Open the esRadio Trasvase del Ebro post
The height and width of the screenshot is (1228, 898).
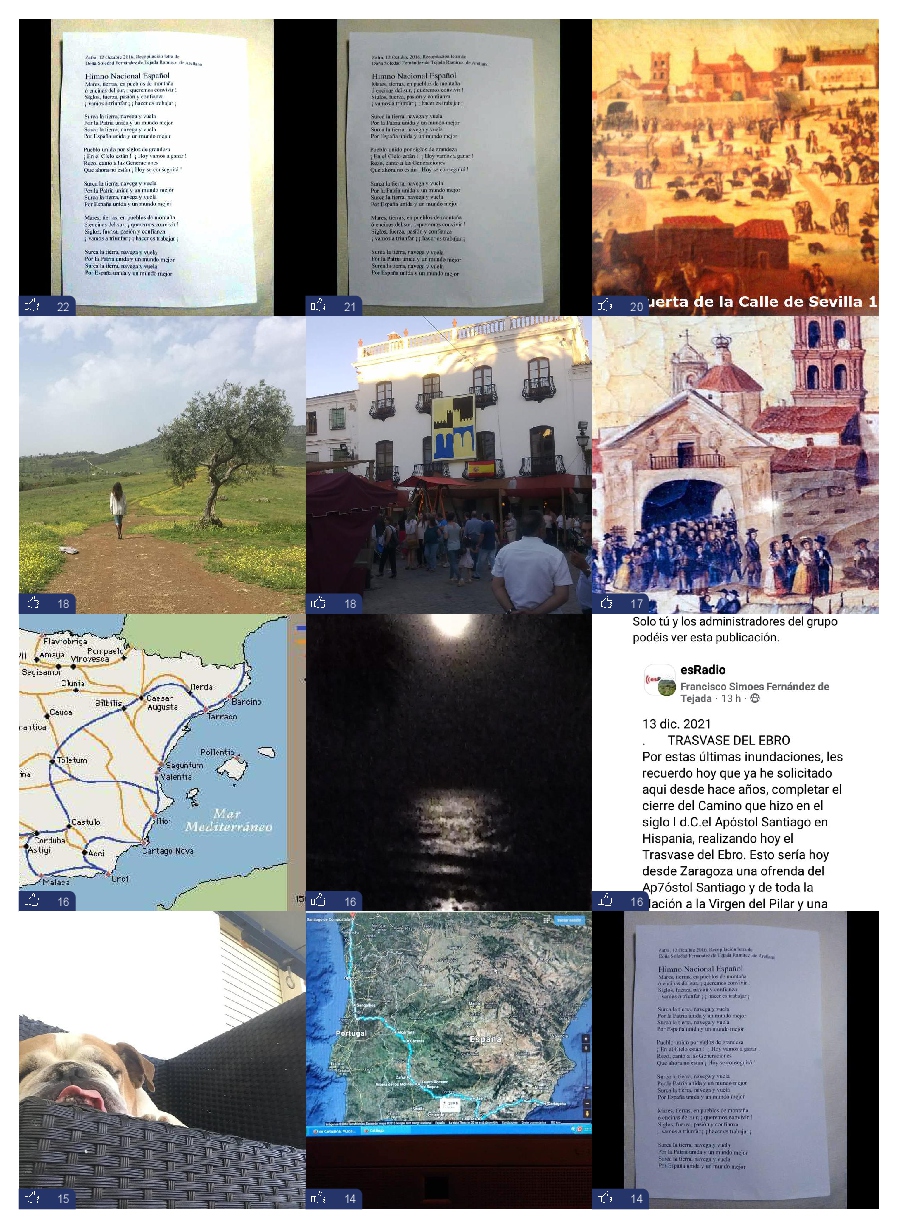tap(736, 763)
